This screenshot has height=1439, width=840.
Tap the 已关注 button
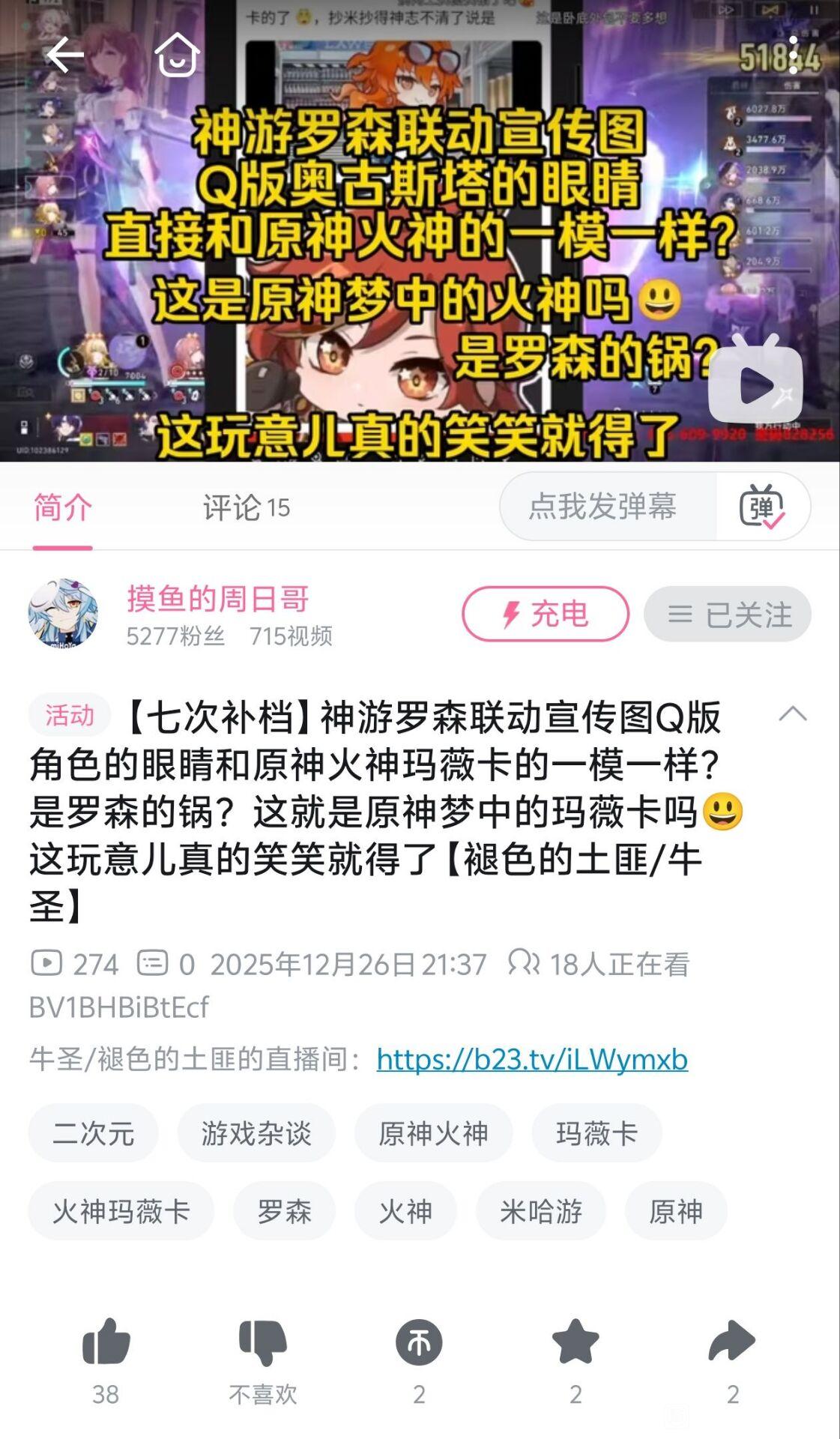[x=728, y=615]
